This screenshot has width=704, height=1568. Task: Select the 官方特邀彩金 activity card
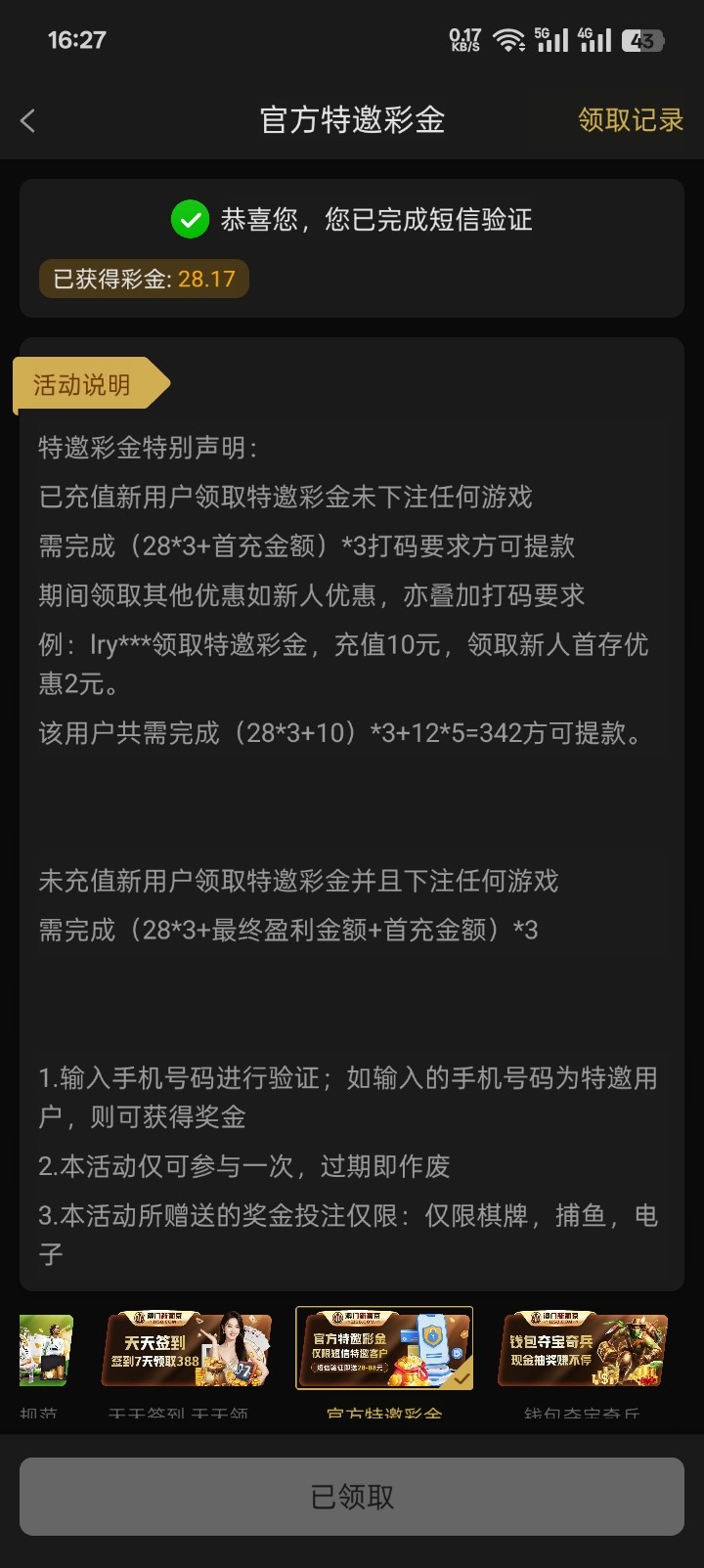(384, 1349)
